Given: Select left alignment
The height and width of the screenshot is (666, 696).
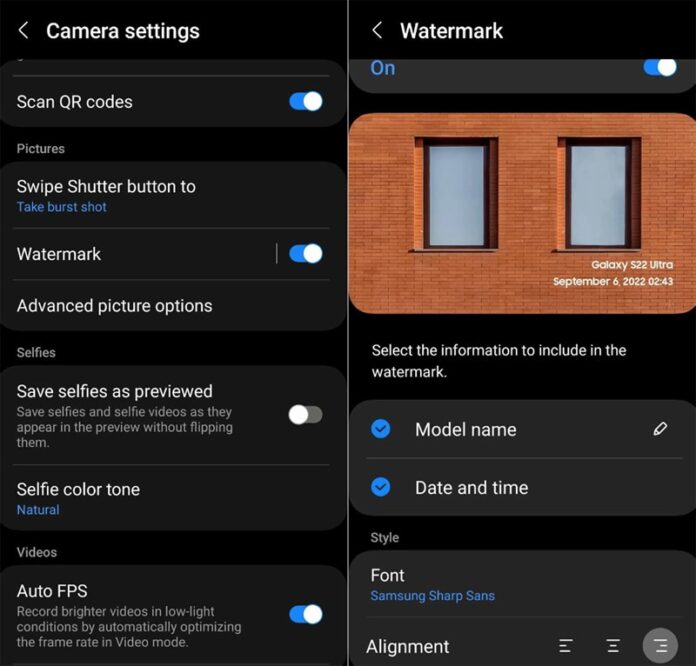Looking at the screenshot, I should tap(566, 646).
